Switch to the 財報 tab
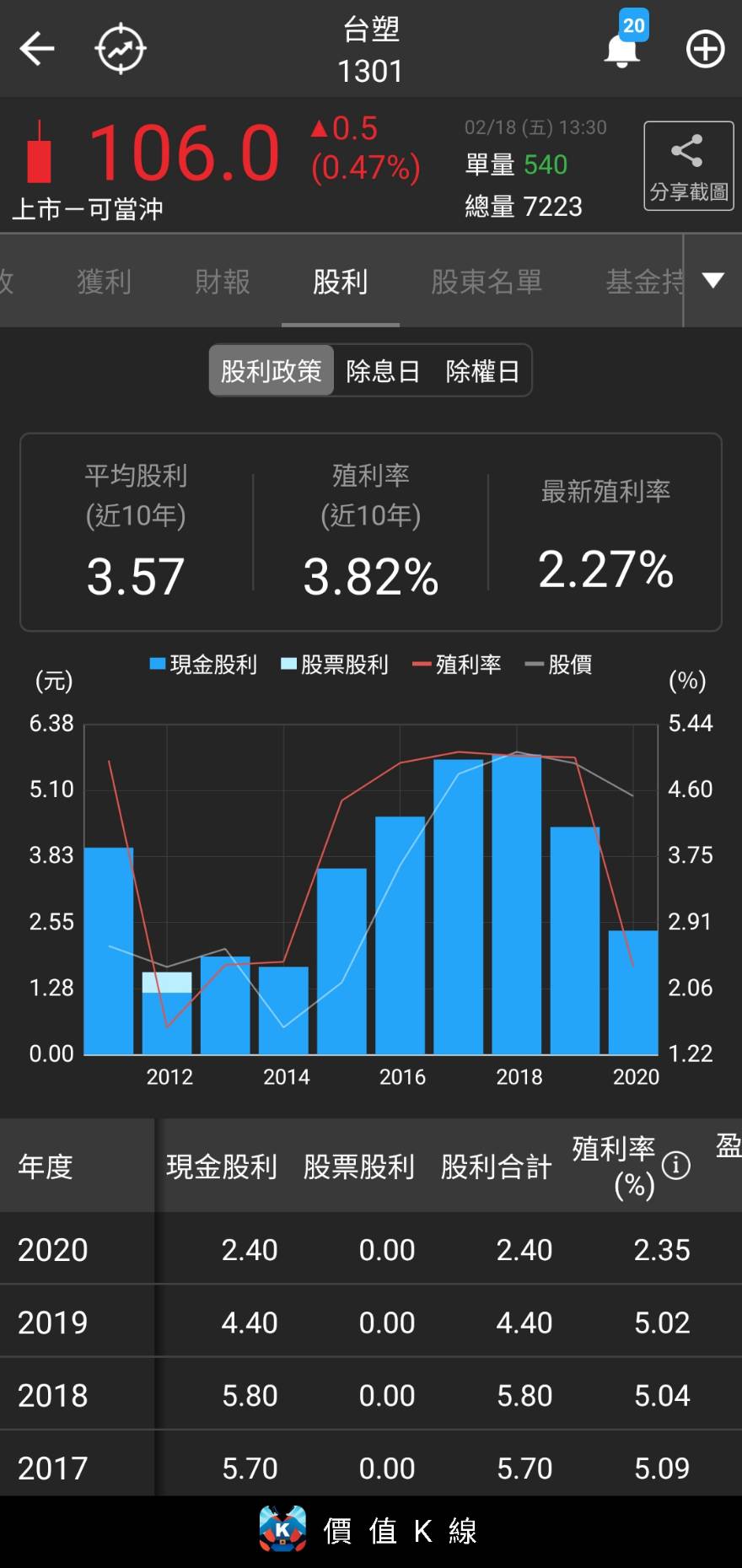Screen dimensions: 742x1568 click(221, 282)
